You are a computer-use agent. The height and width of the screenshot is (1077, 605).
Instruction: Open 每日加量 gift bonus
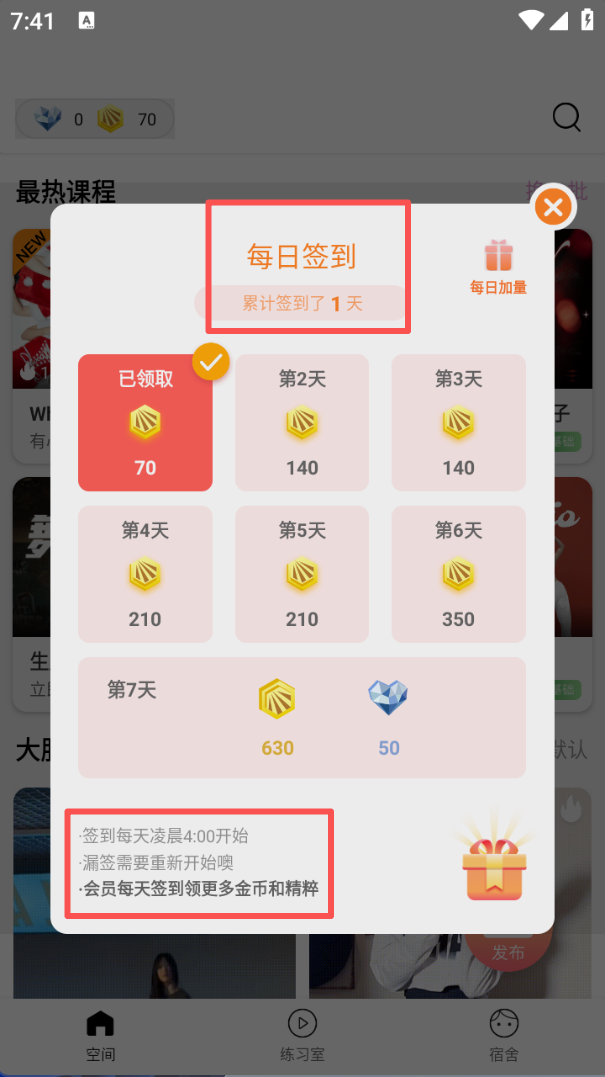[x=498, y=267]
